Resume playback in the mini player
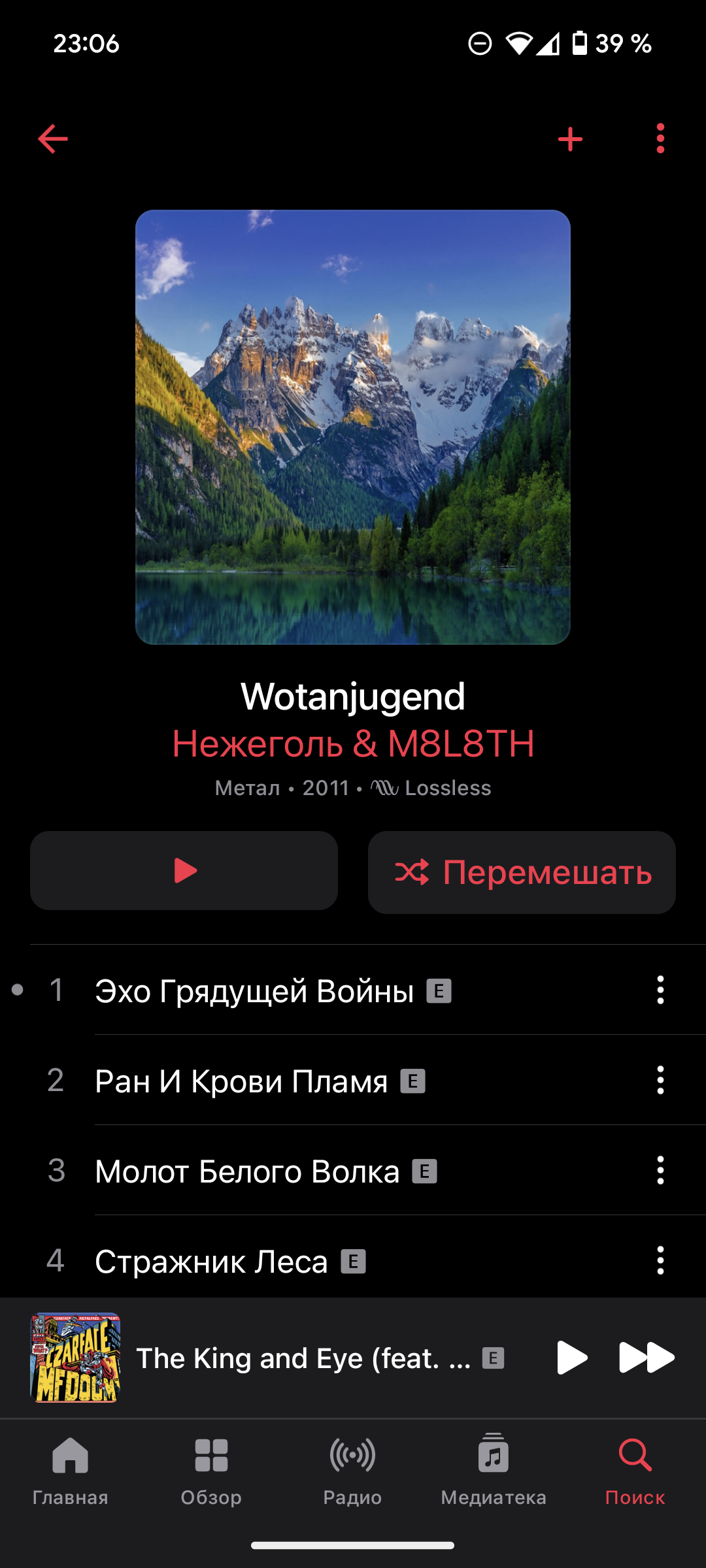 571,1358
